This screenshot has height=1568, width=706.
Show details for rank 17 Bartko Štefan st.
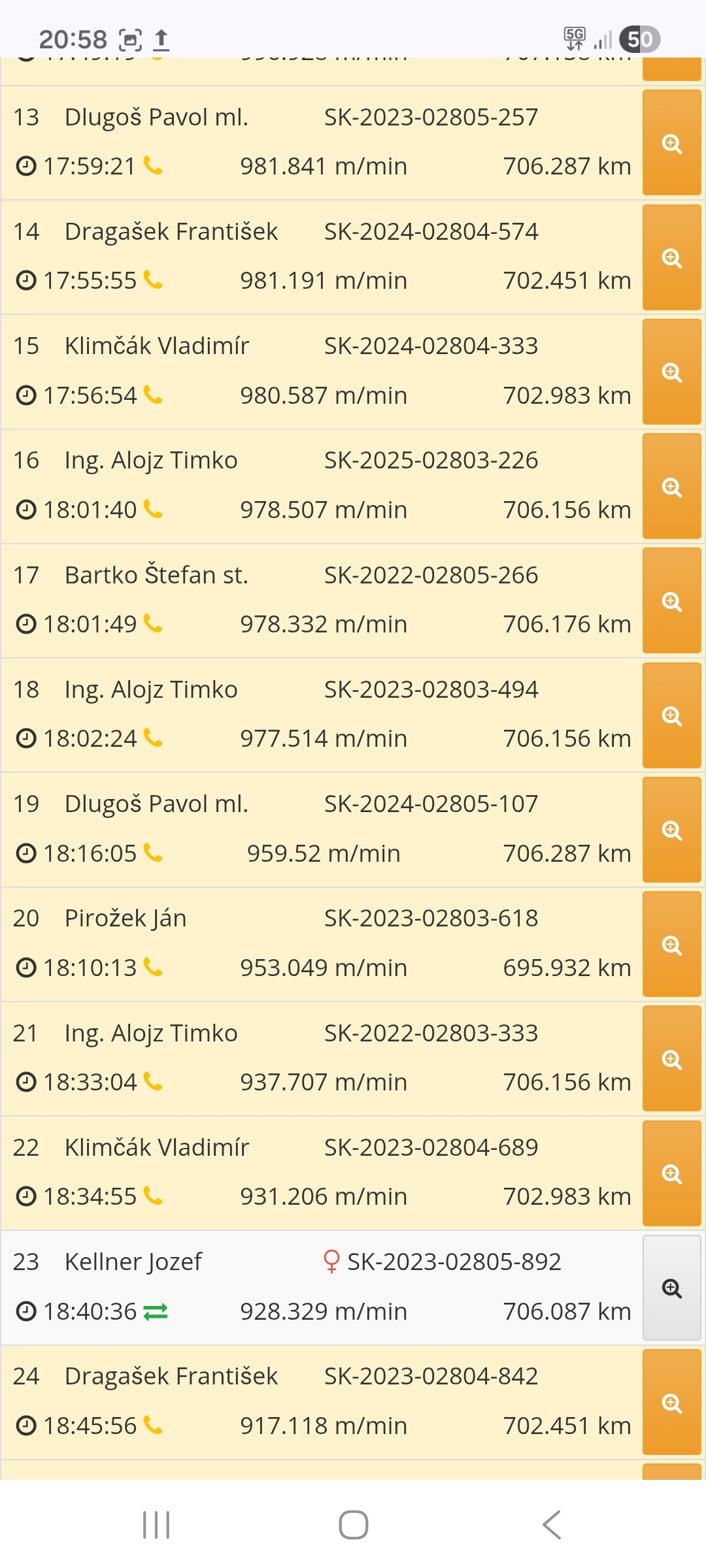coord(672,600)
